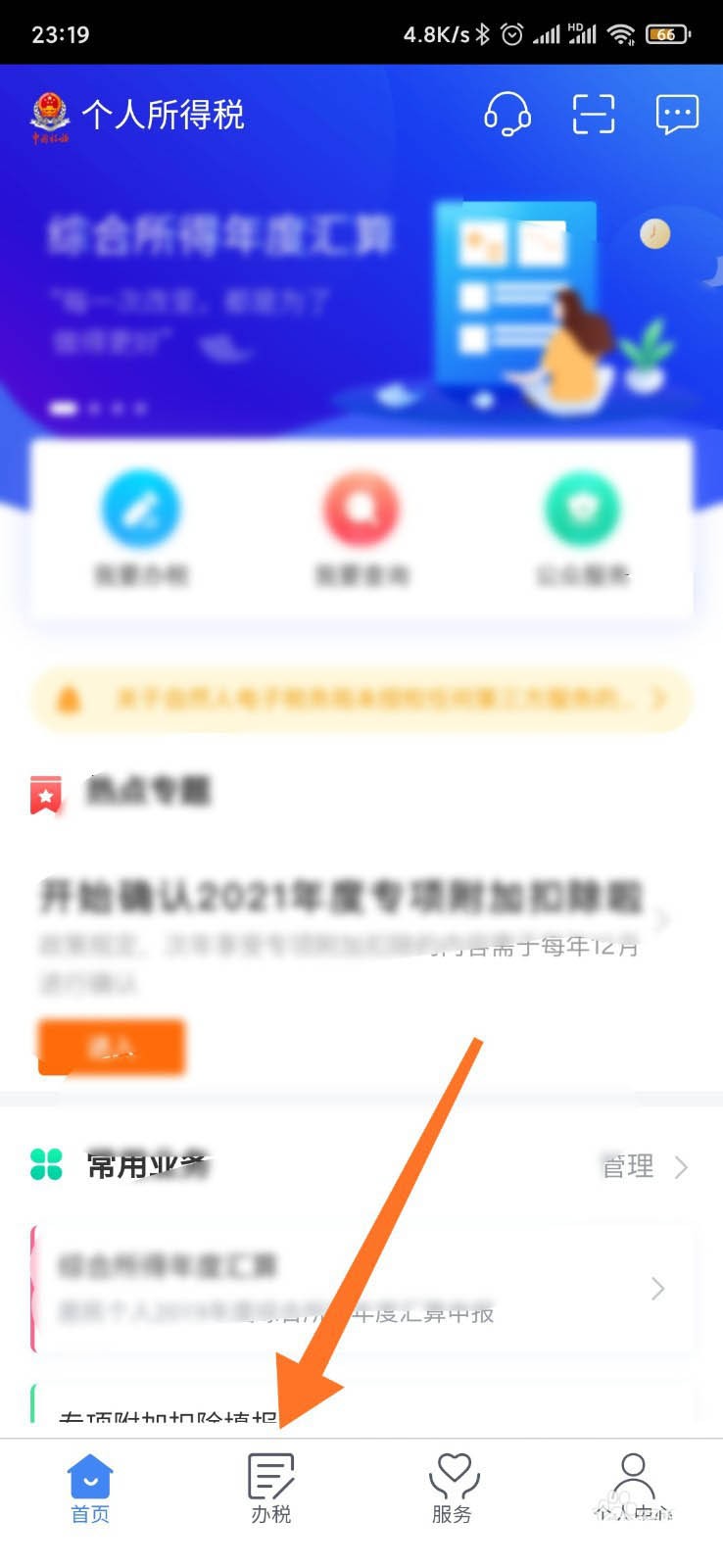Open the 综合所得年度汇算 card
723x1568 pixels.
click(x=362, y=1288)
